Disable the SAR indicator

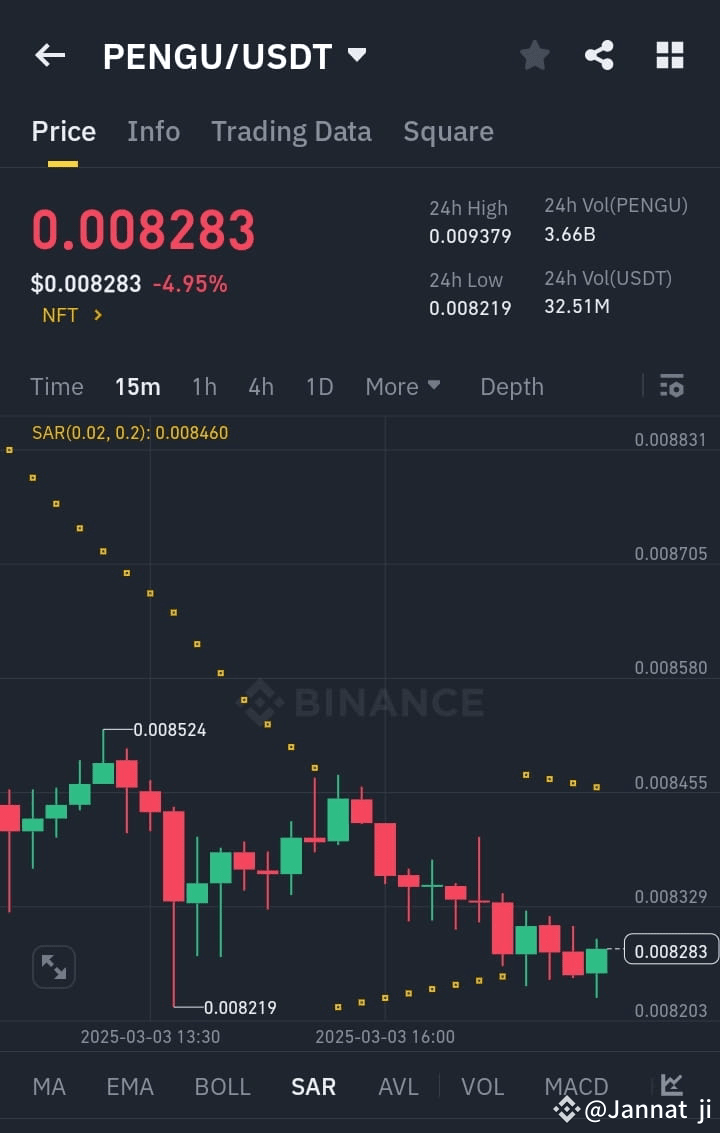point(313,1086)
